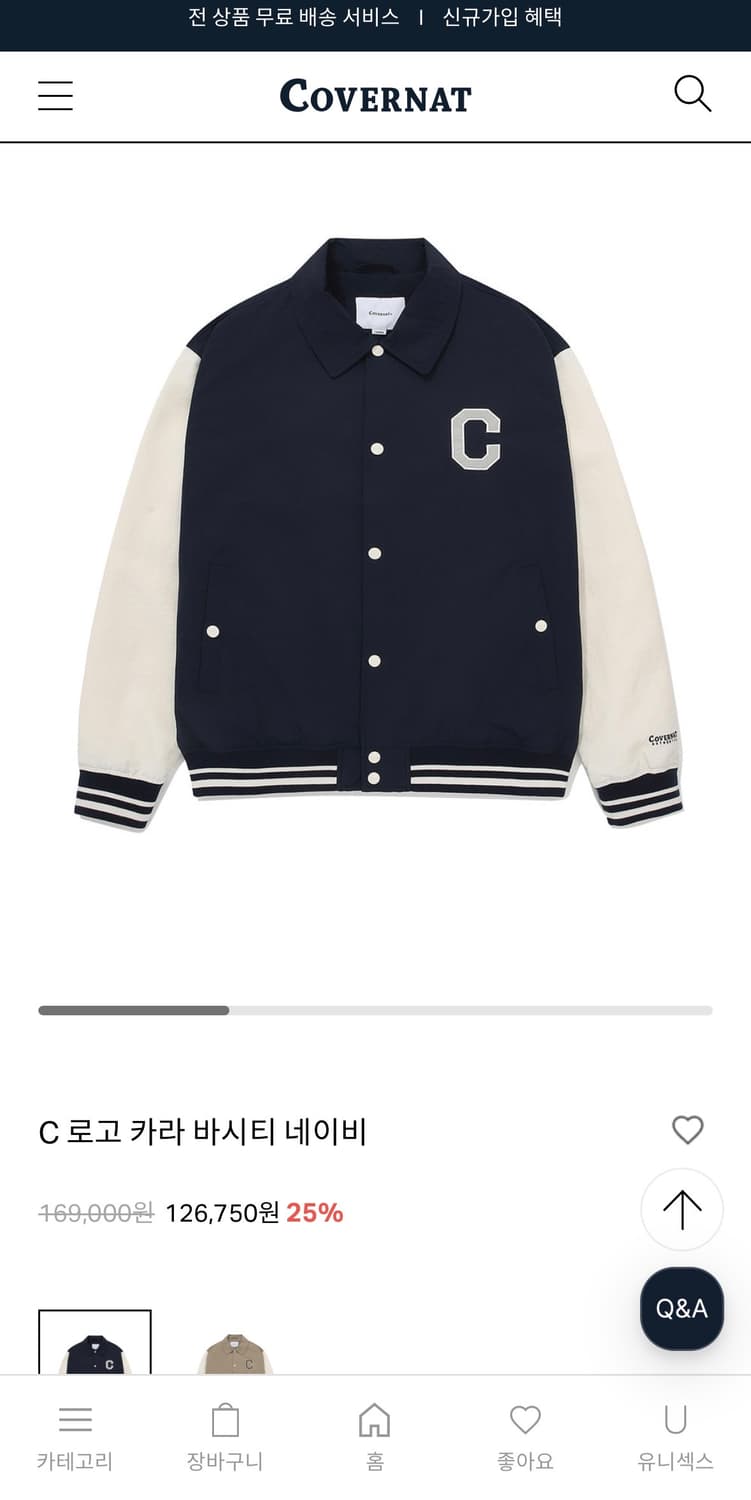Viewport: 751px width, 1500px height.
Task: Toggle like on bottom navigation heart
Action: click(x=524, y=1420)
